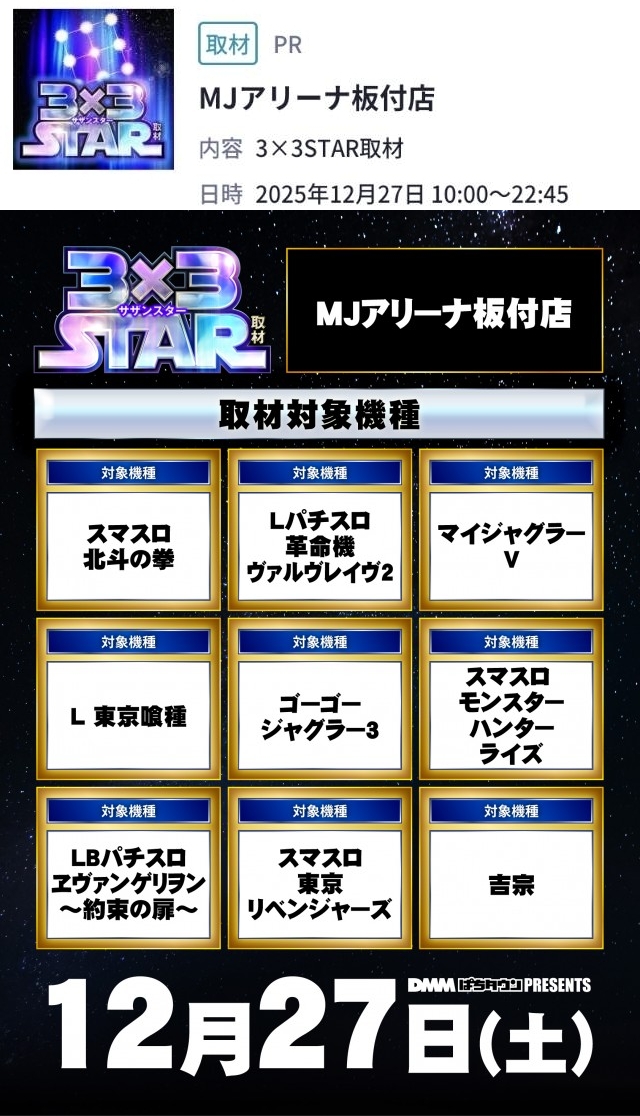This screenshot has height=1116, width=640.
Task: View the 12月27日 event poster image
Action: (x=320, y=660)
